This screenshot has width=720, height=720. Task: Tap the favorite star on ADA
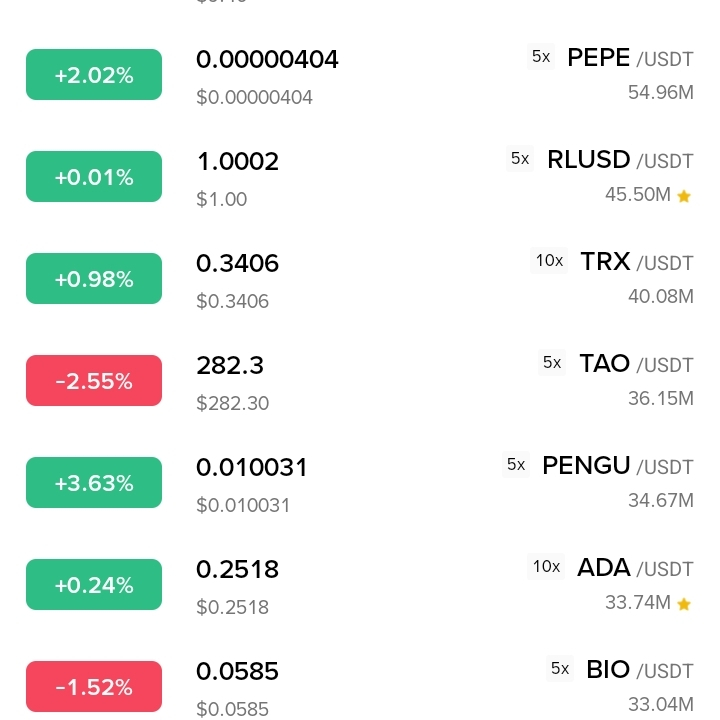(684, 603)
